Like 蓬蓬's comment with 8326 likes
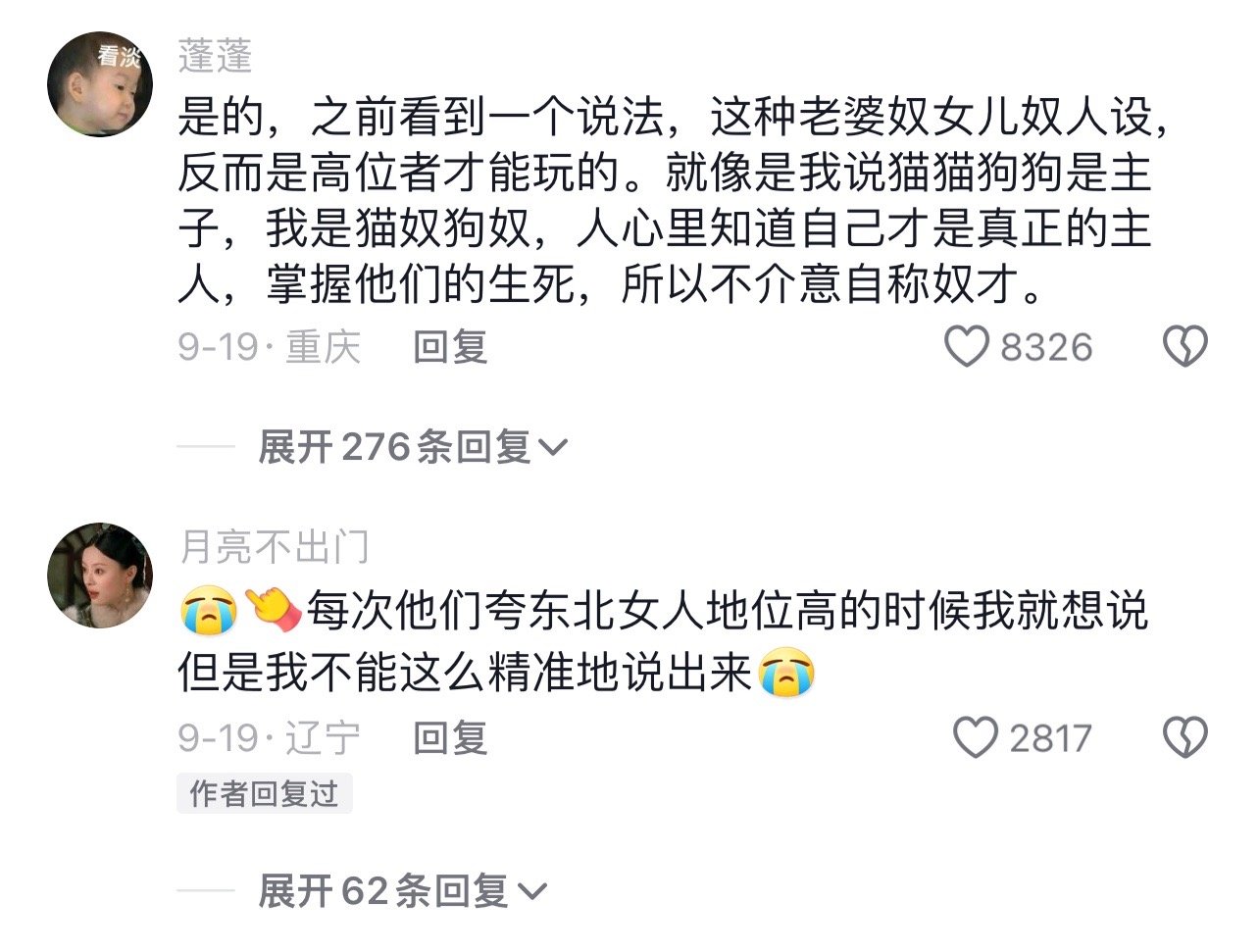This screenshot has height=952, width=1259. tap(967, 347)
